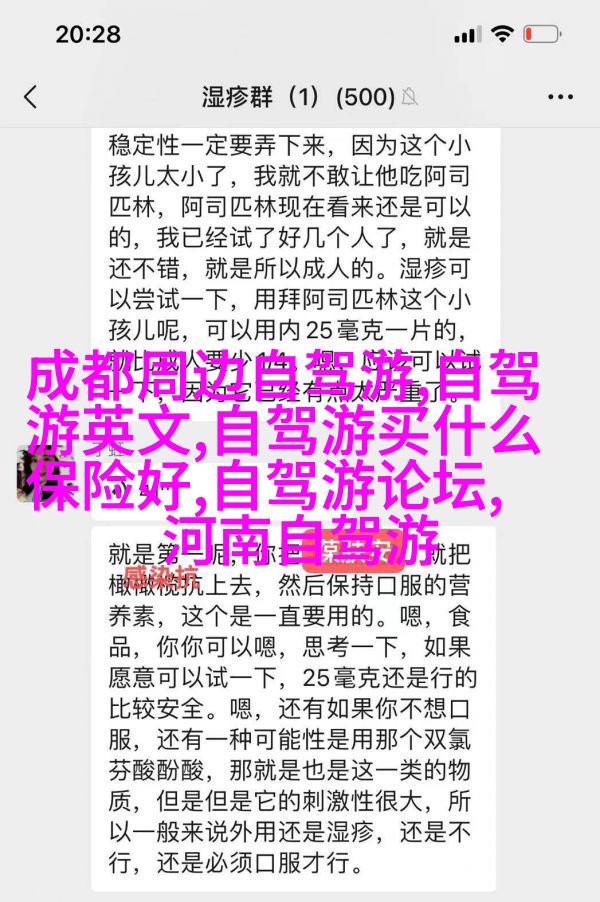The image size is (600, 902).
Task: Open the message sender's avatar profile
Action: coord(40,473)
